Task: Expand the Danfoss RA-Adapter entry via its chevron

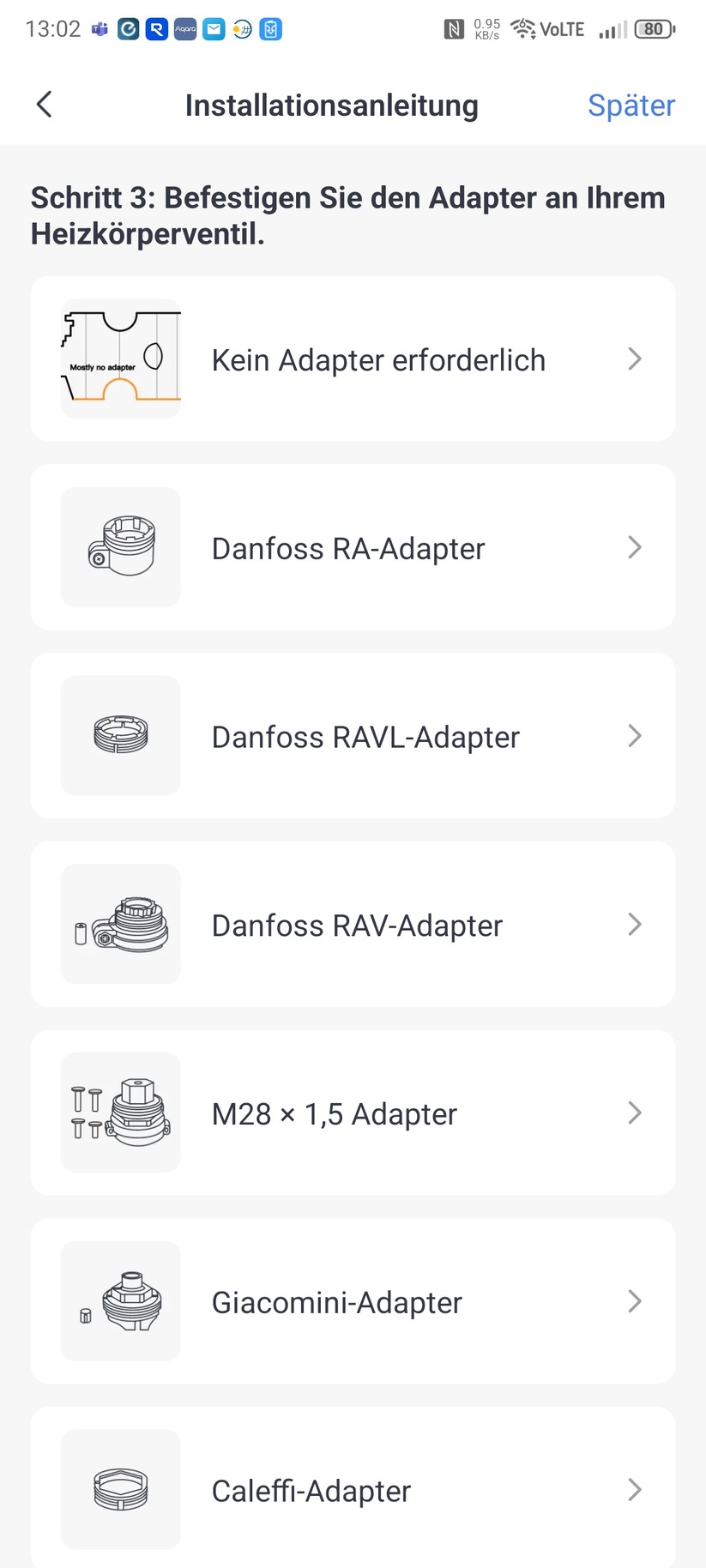Action: [x=634, y=547]
